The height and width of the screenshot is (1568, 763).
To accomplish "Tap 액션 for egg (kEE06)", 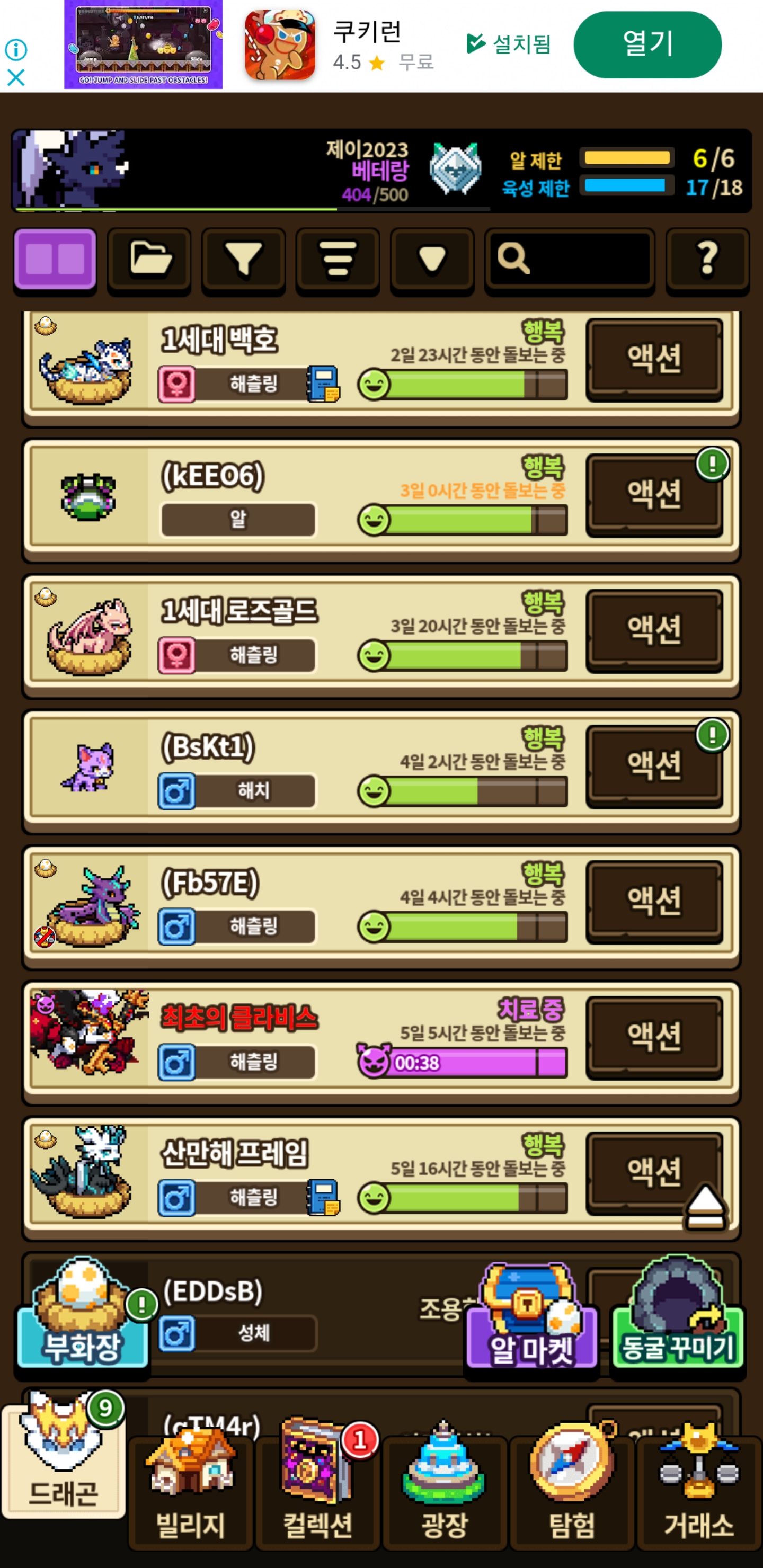I will tap(654, 494).
